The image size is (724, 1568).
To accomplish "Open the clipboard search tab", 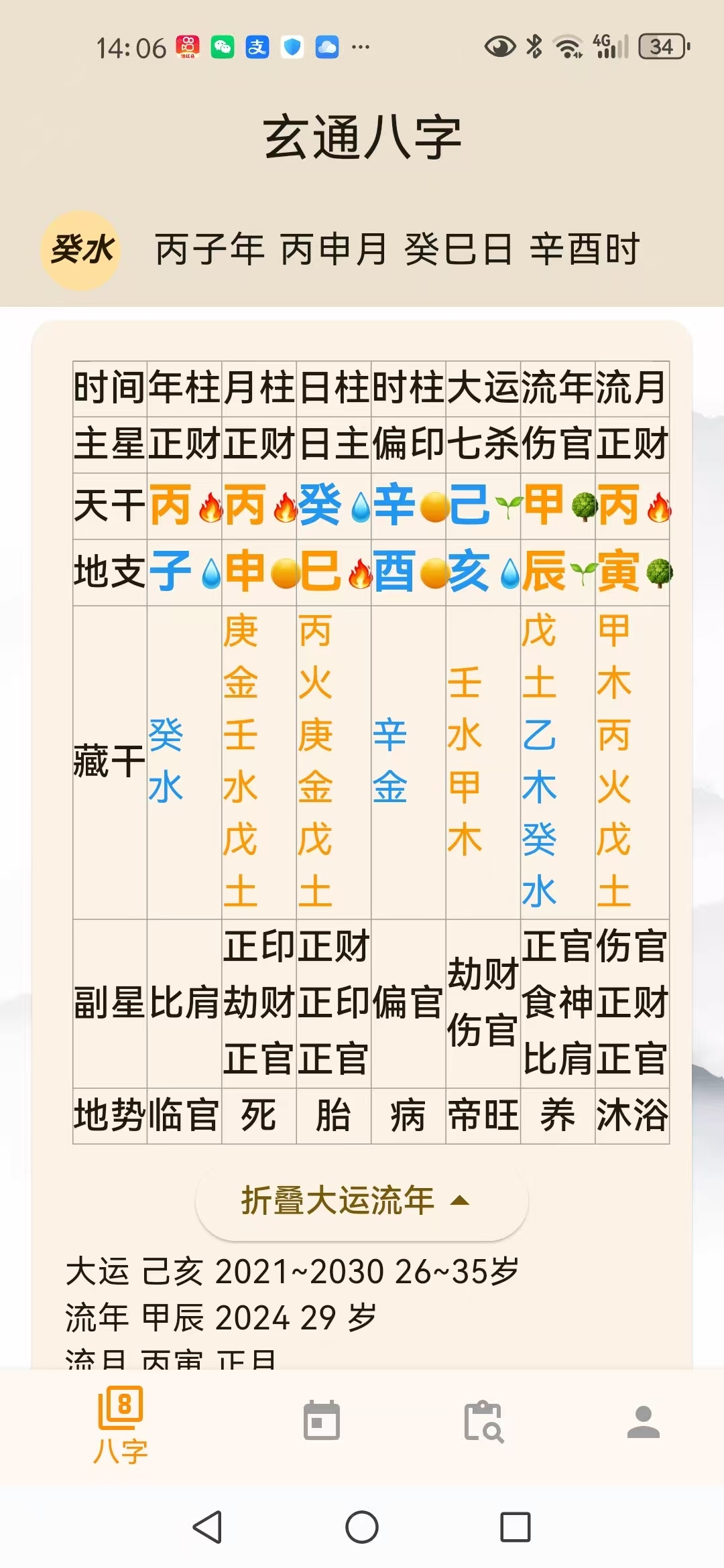I will pos(483,1421).
